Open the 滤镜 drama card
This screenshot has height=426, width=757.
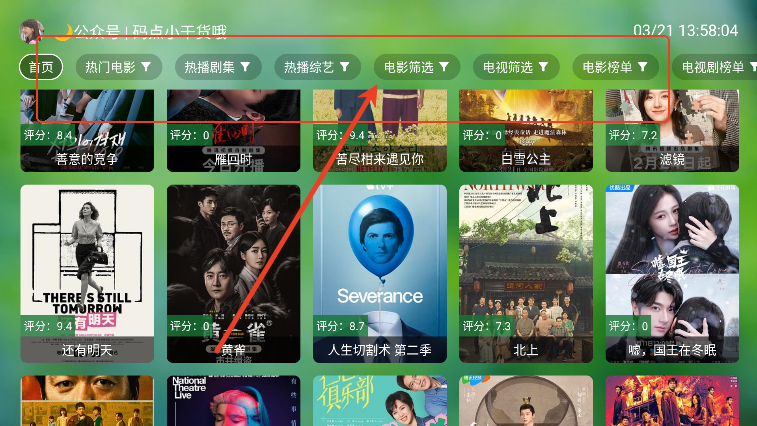click(672, 130)
